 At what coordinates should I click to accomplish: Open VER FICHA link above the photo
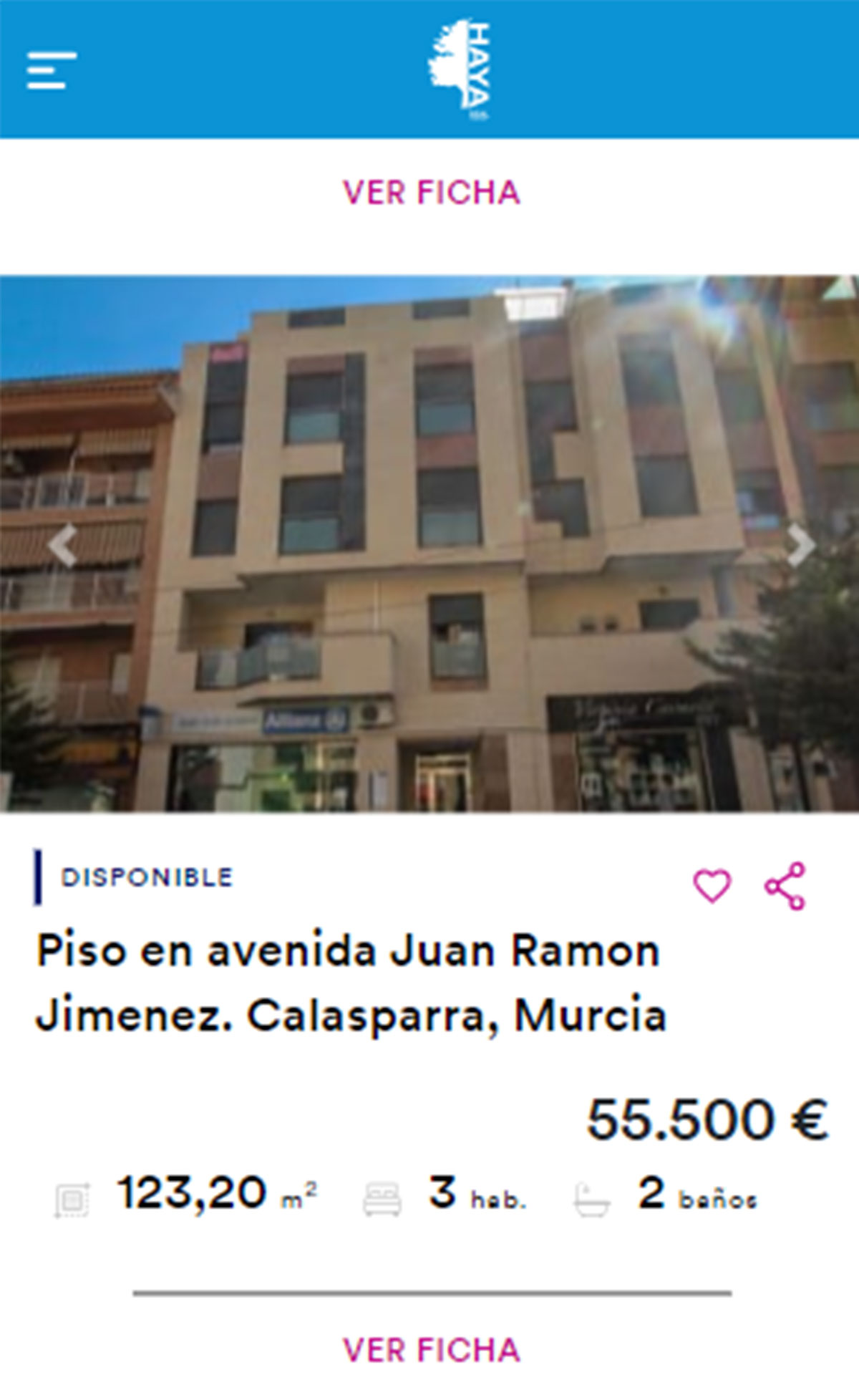coord(431,193)
